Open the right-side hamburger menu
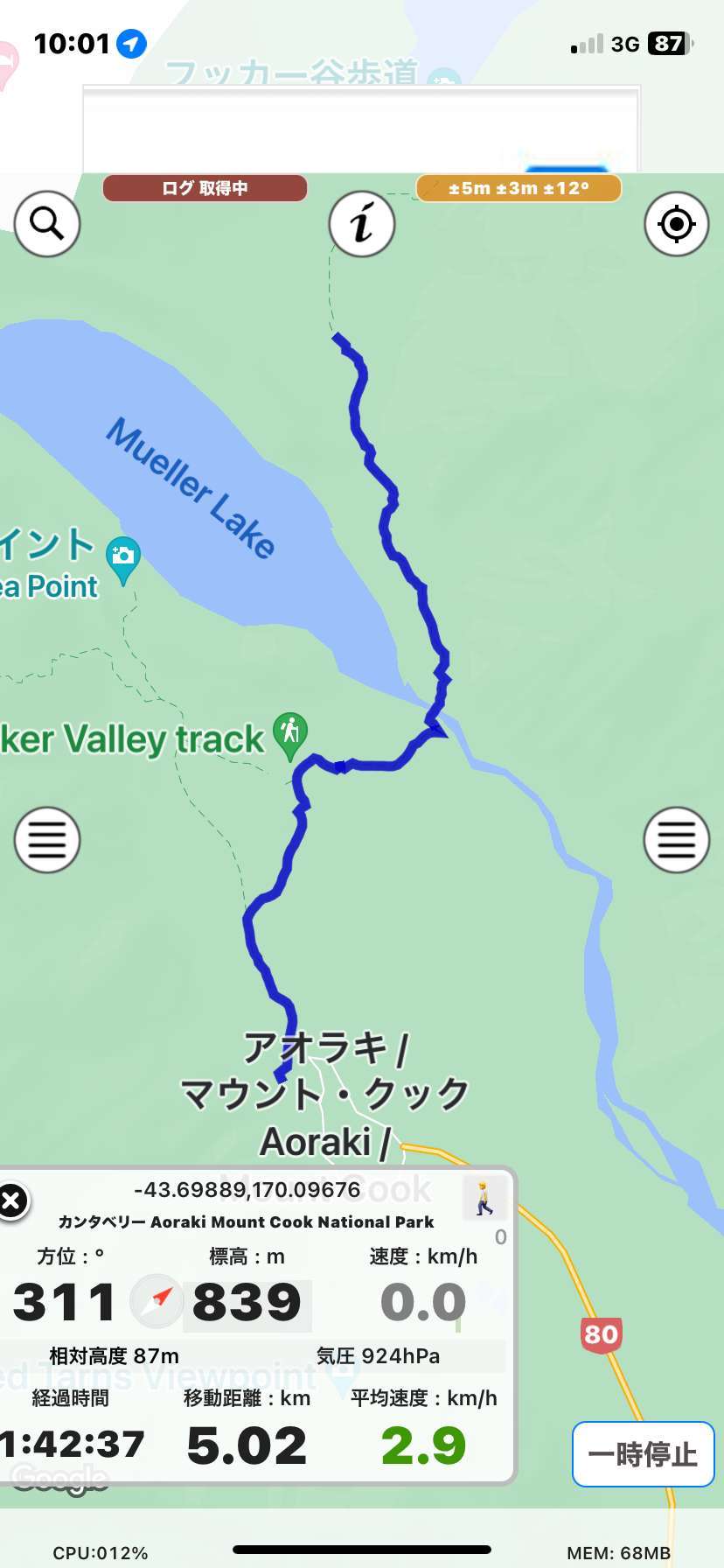Image resolution: width=724 pixels, height=1568 pixels. (677, 840)
